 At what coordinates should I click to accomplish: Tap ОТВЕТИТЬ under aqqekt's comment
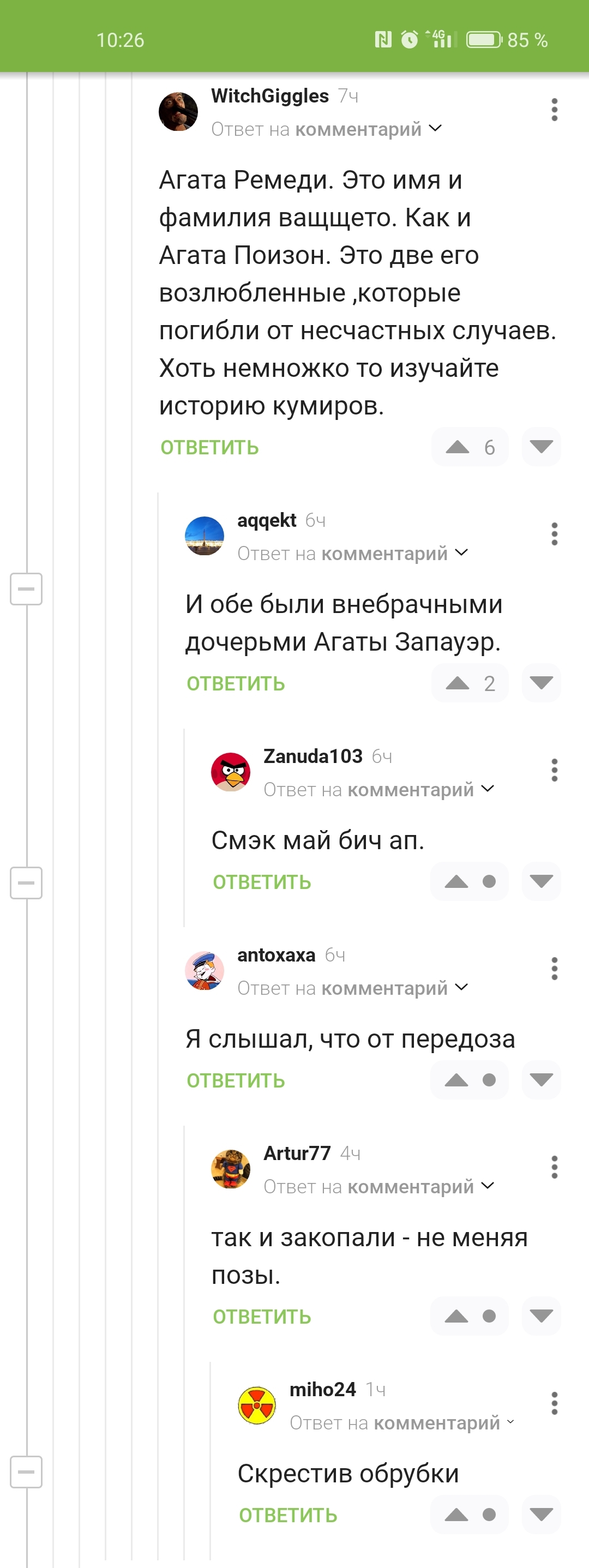[236, 683]
